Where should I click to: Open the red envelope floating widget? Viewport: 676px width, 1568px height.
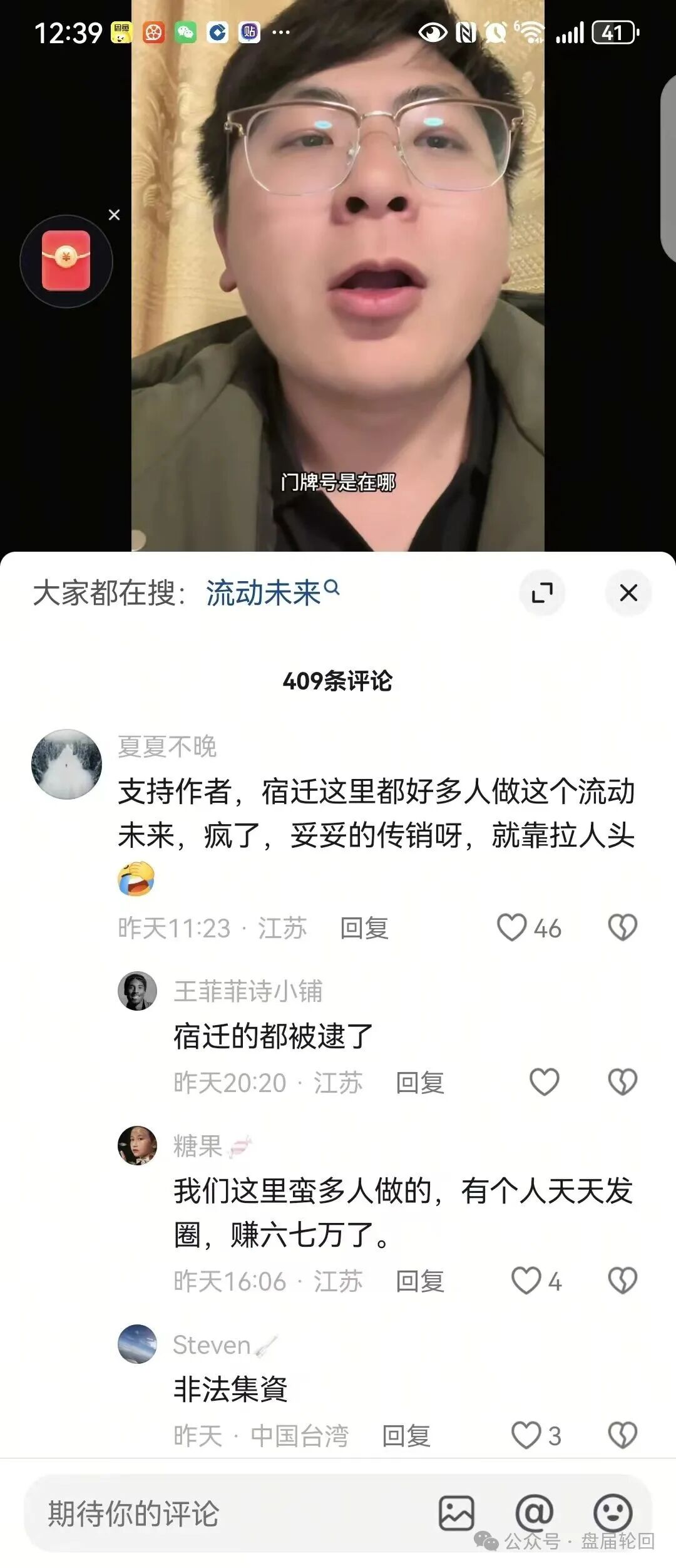click(x=66, y=261)
